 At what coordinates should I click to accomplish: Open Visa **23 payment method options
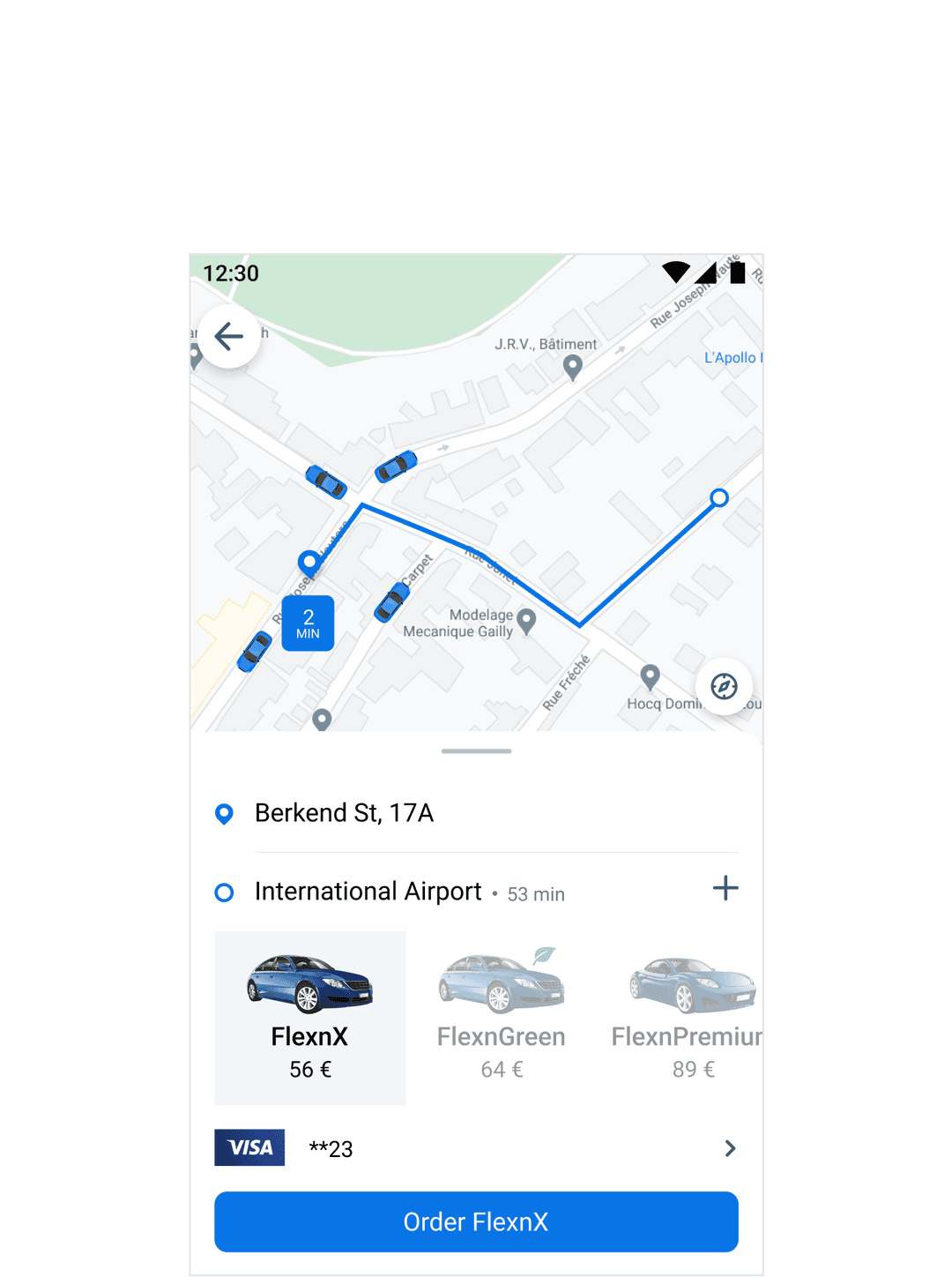coord(476,1148)
